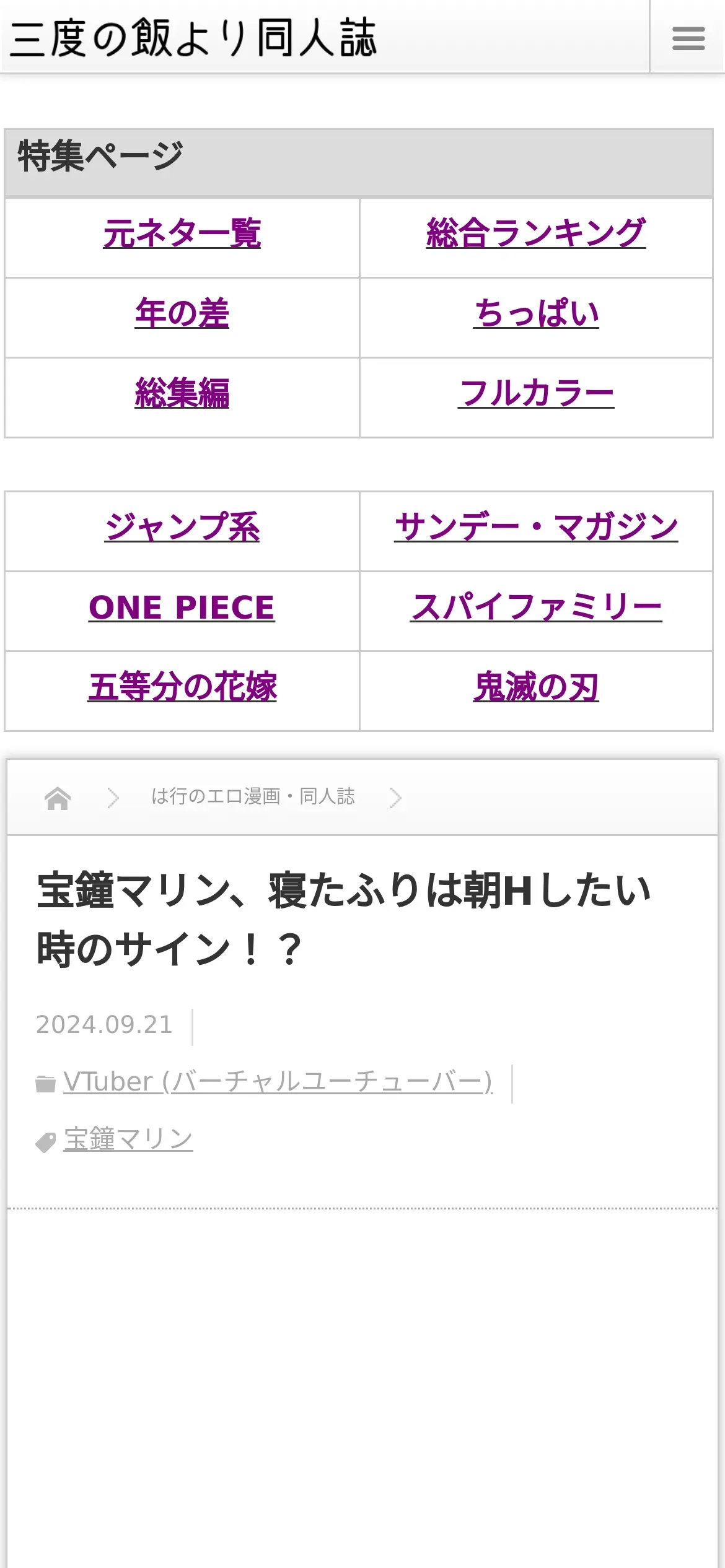Open the hamburger menu
Image resolution: width=725 pixels, height=1568 pixels.
[x=688, y=38]
